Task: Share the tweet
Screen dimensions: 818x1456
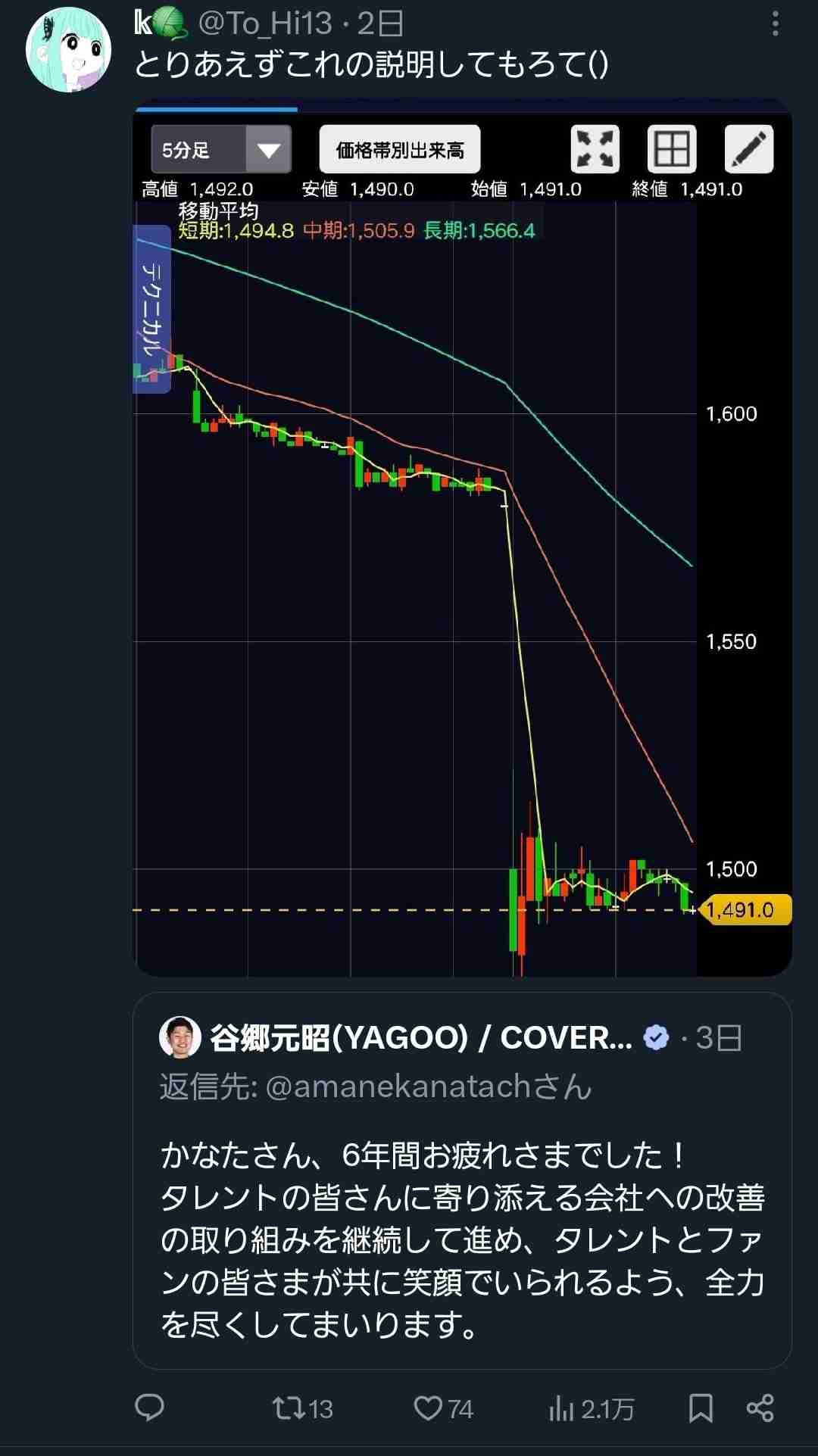Action: point(760,1408)
